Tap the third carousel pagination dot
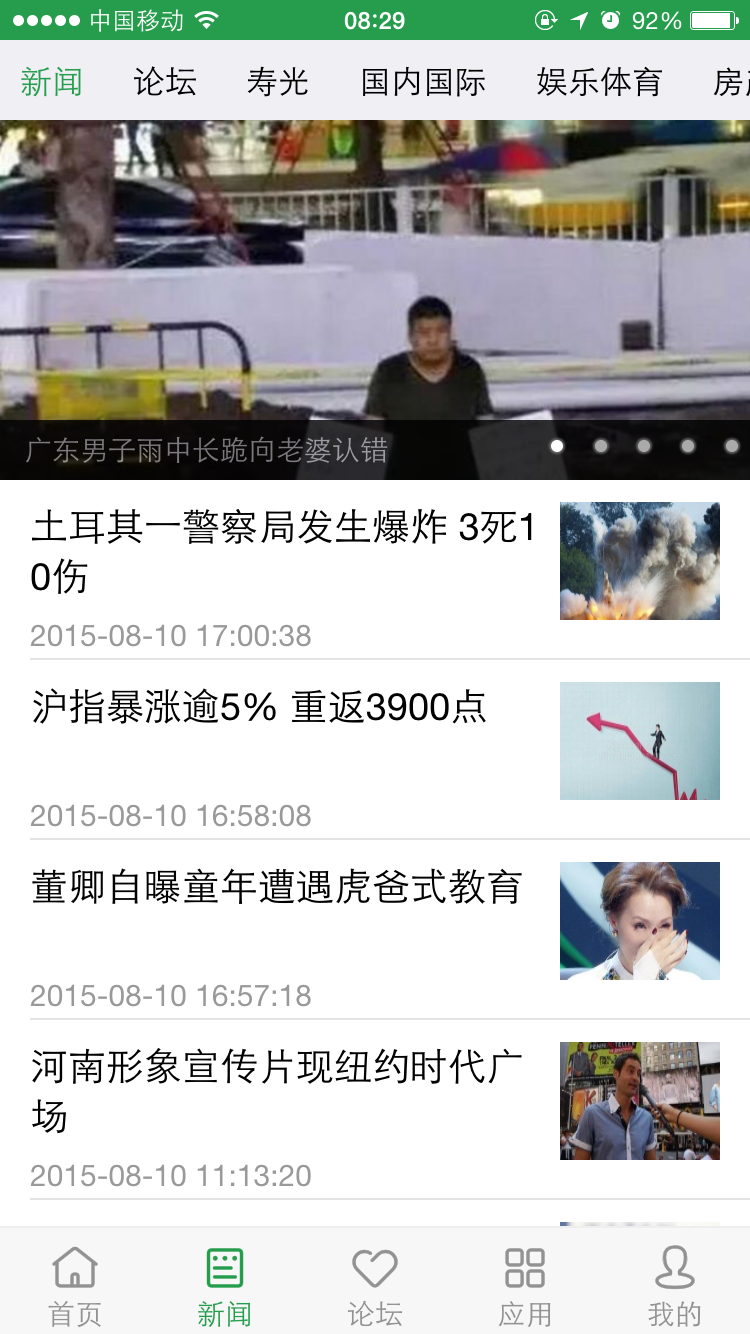Screen dimensions: 750x1334 click(x=643, y=446)
